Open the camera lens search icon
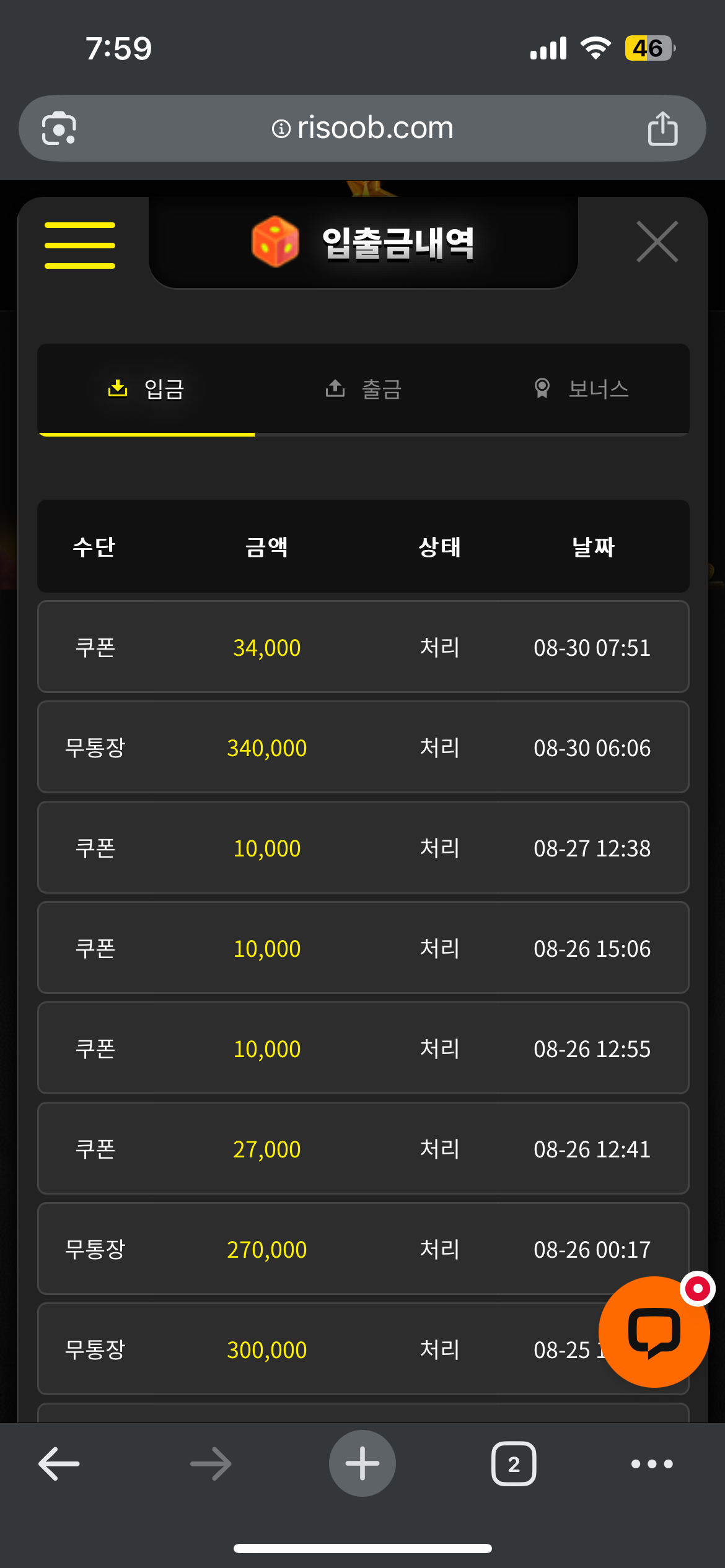 (x=59, y=129)
